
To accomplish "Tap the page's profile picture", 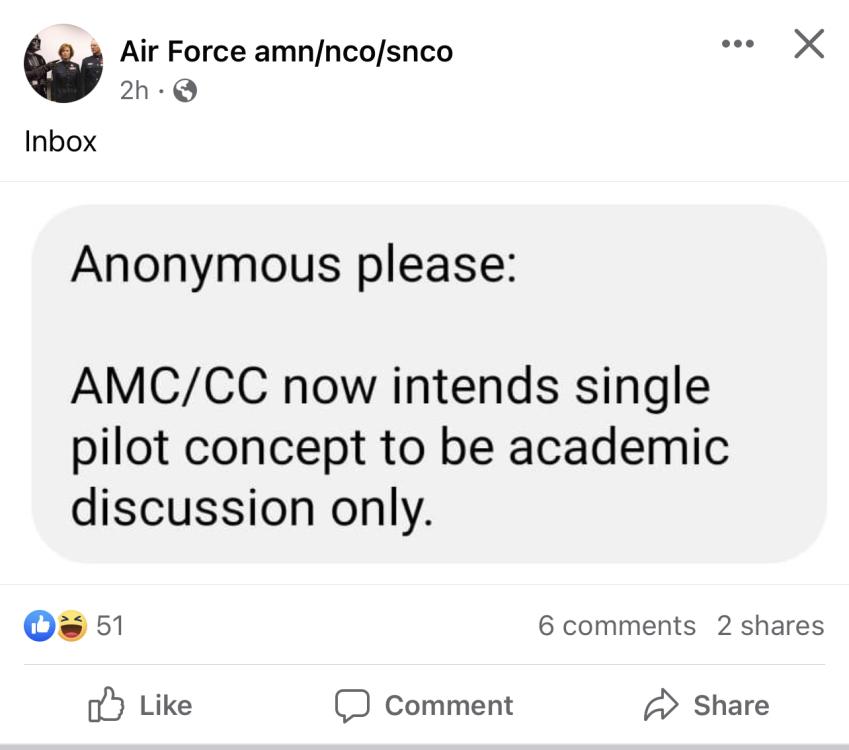I will pyautogui.click(x=63, y=64).
